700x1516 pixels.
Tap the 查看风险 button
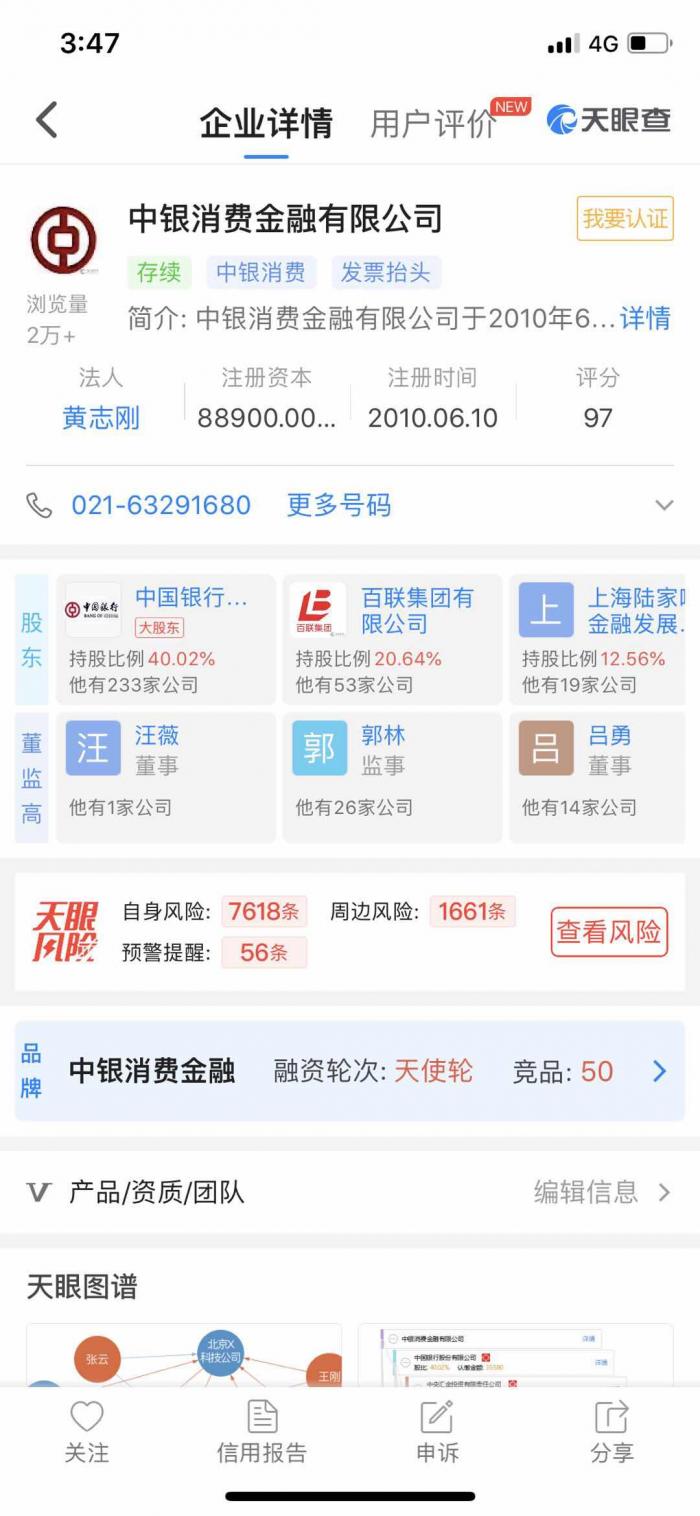(x=609, y=932)
